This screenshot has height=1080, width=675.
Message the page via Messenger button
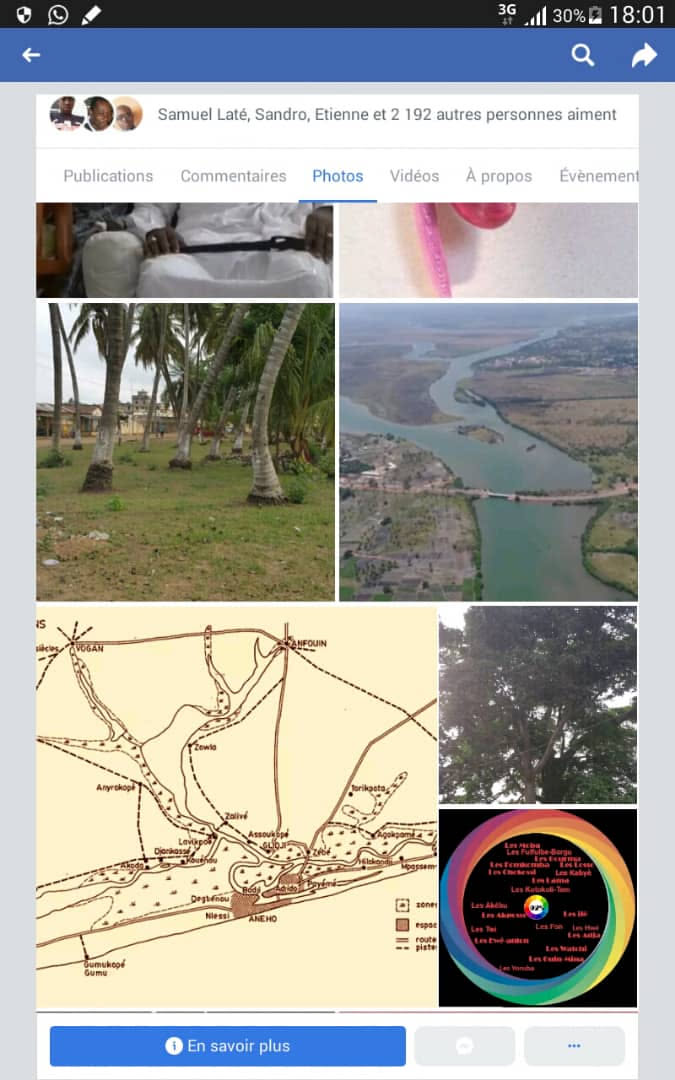click(x=464, y=1046)
